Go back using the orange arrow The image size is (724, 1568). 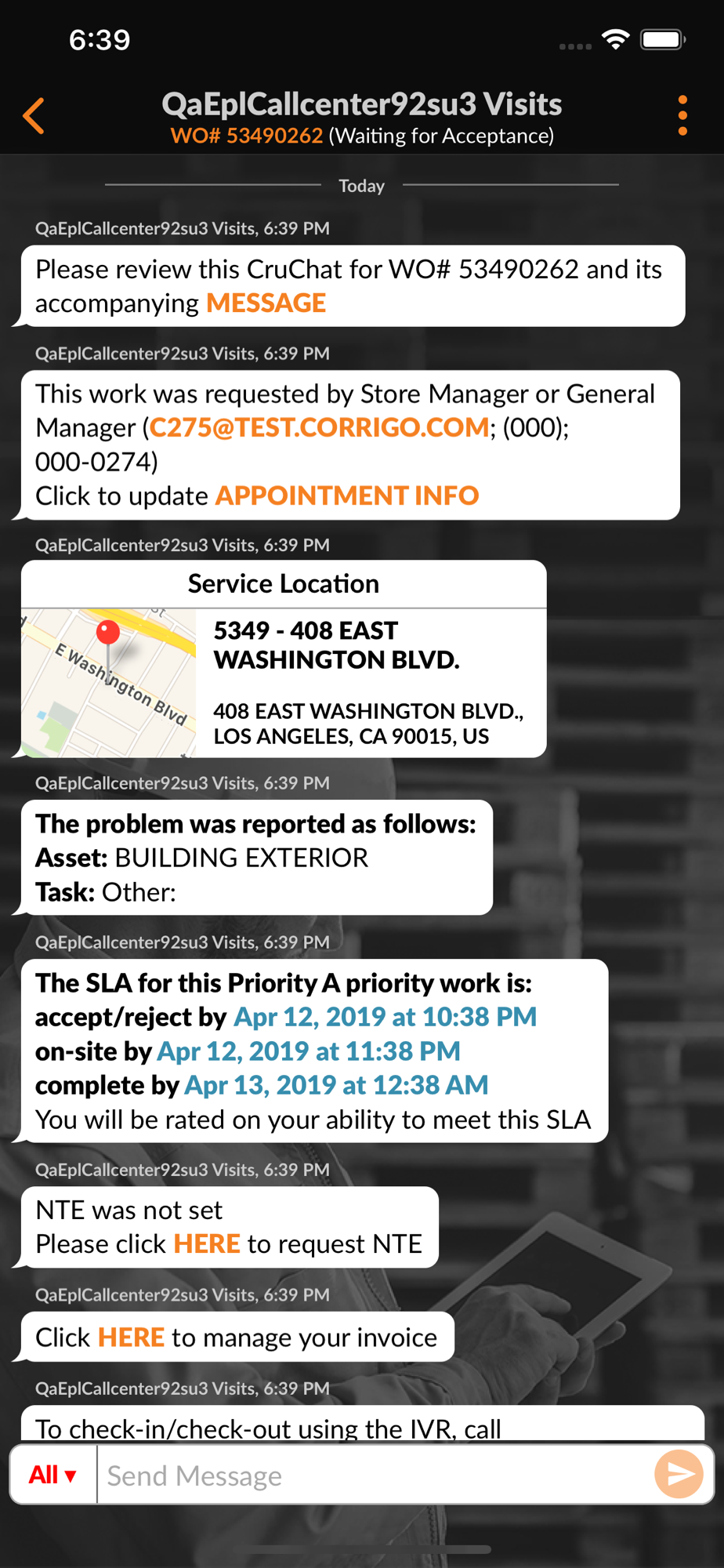tap(34, 117)
